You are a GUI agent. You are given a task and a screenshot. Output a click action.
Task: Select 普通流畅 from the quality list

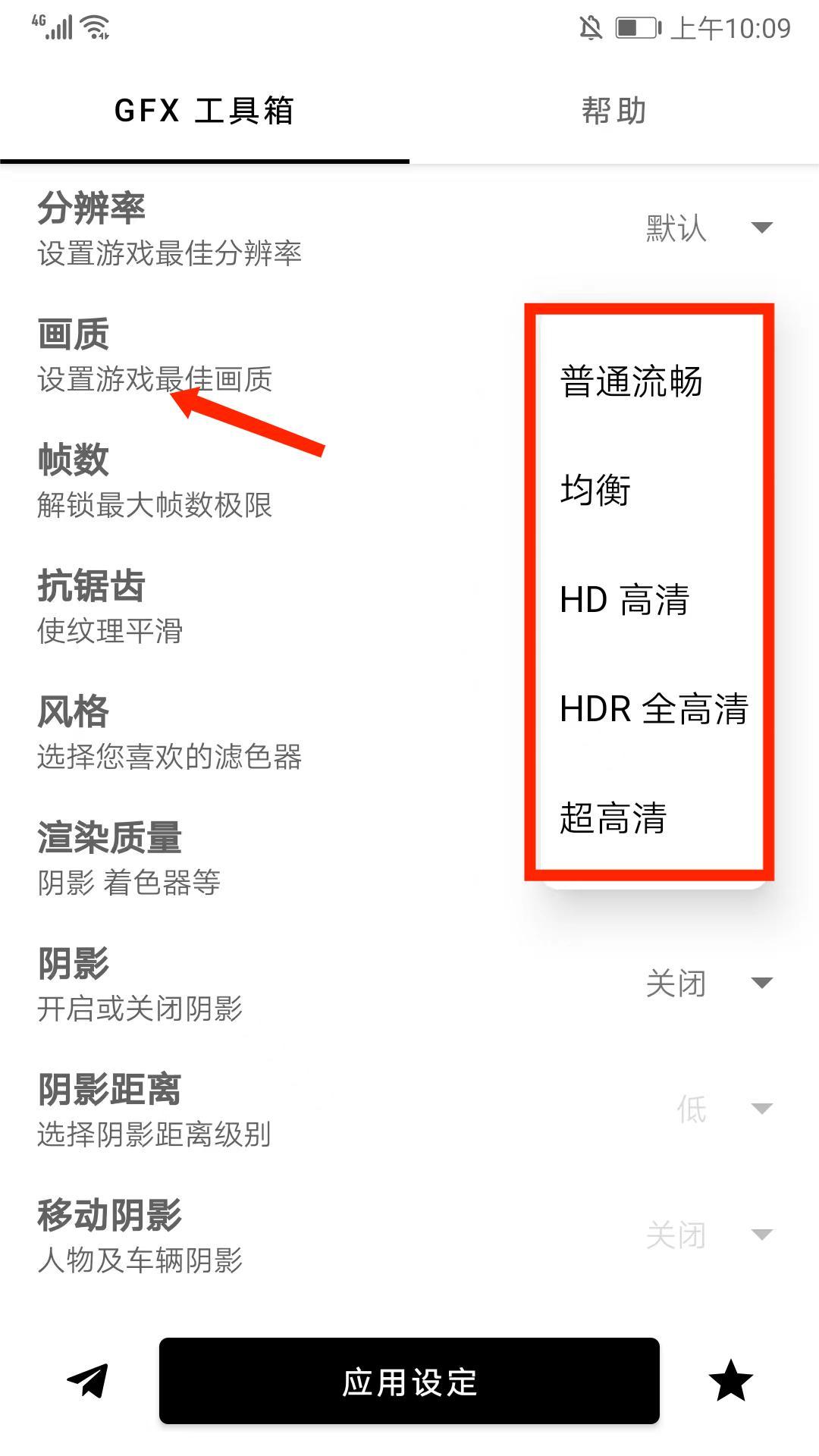click(632, 383)
